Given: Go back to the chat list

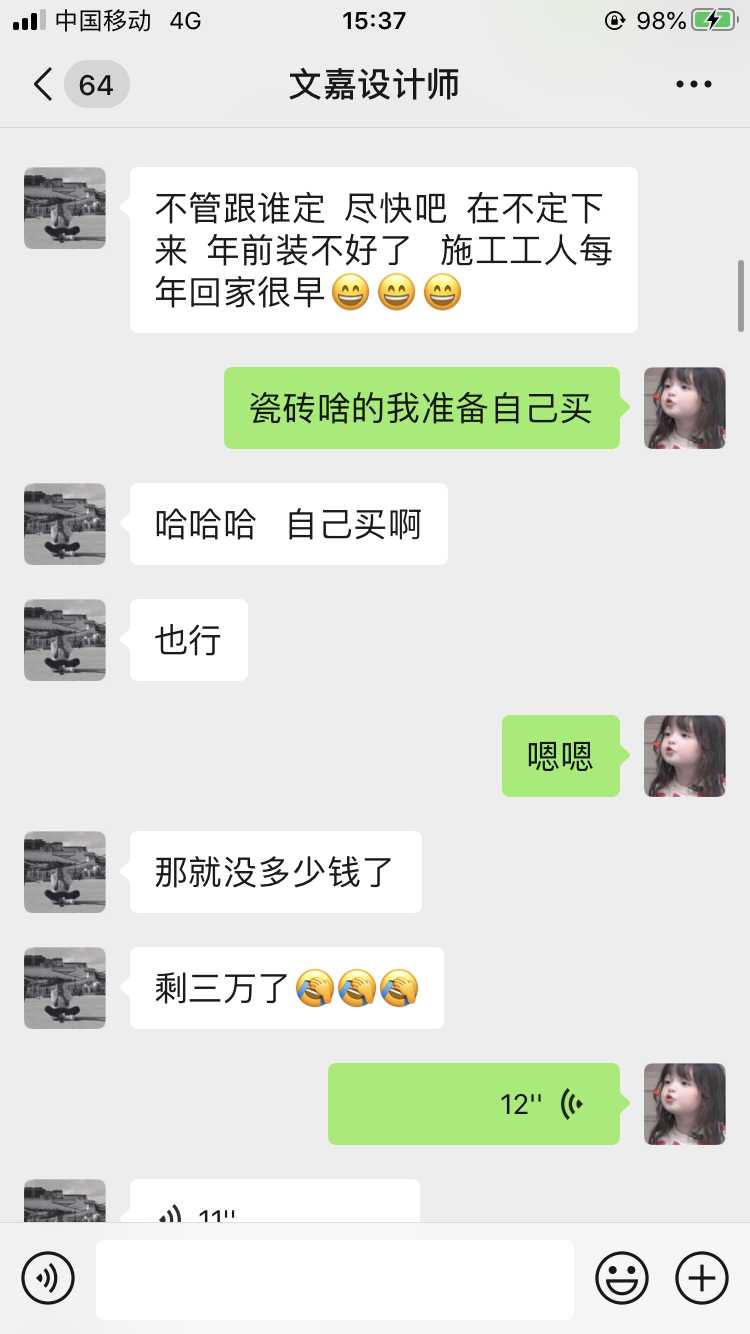Looking at the screenshot, I should 44,84.
